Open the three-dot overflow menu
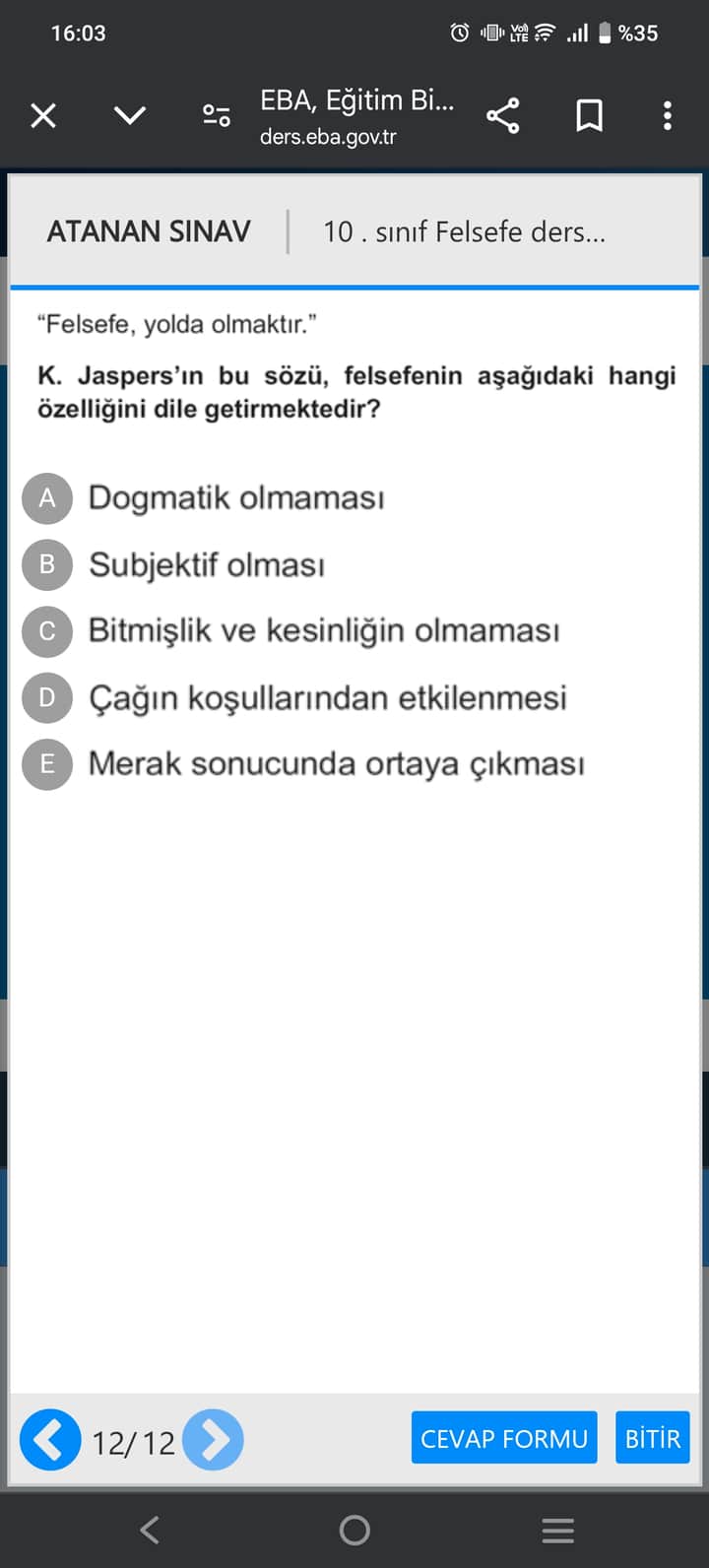The image size is (709, 1568). coord(668,116)
